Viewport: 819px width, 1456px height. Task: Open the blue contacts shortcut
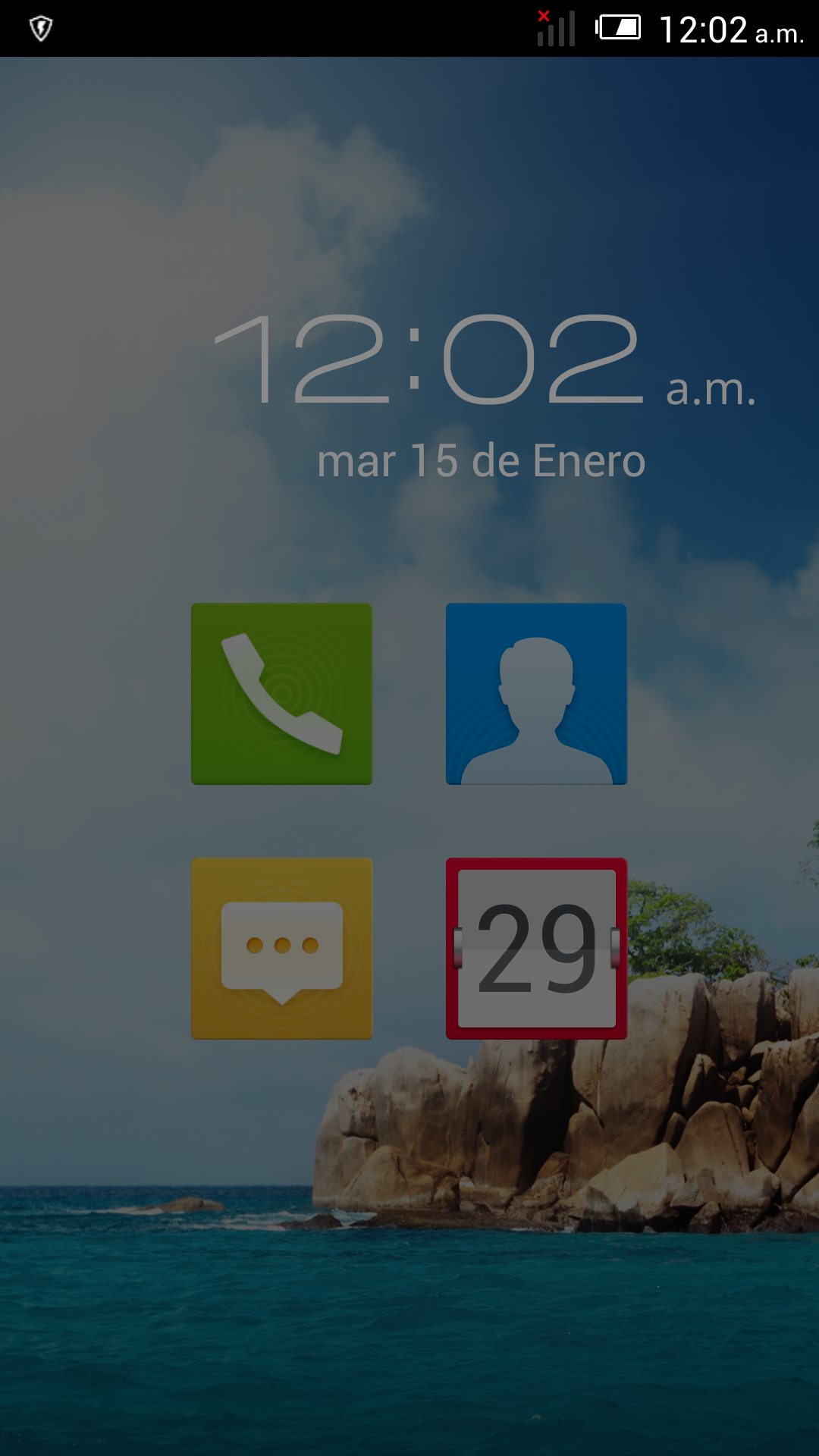pos(536,694)
